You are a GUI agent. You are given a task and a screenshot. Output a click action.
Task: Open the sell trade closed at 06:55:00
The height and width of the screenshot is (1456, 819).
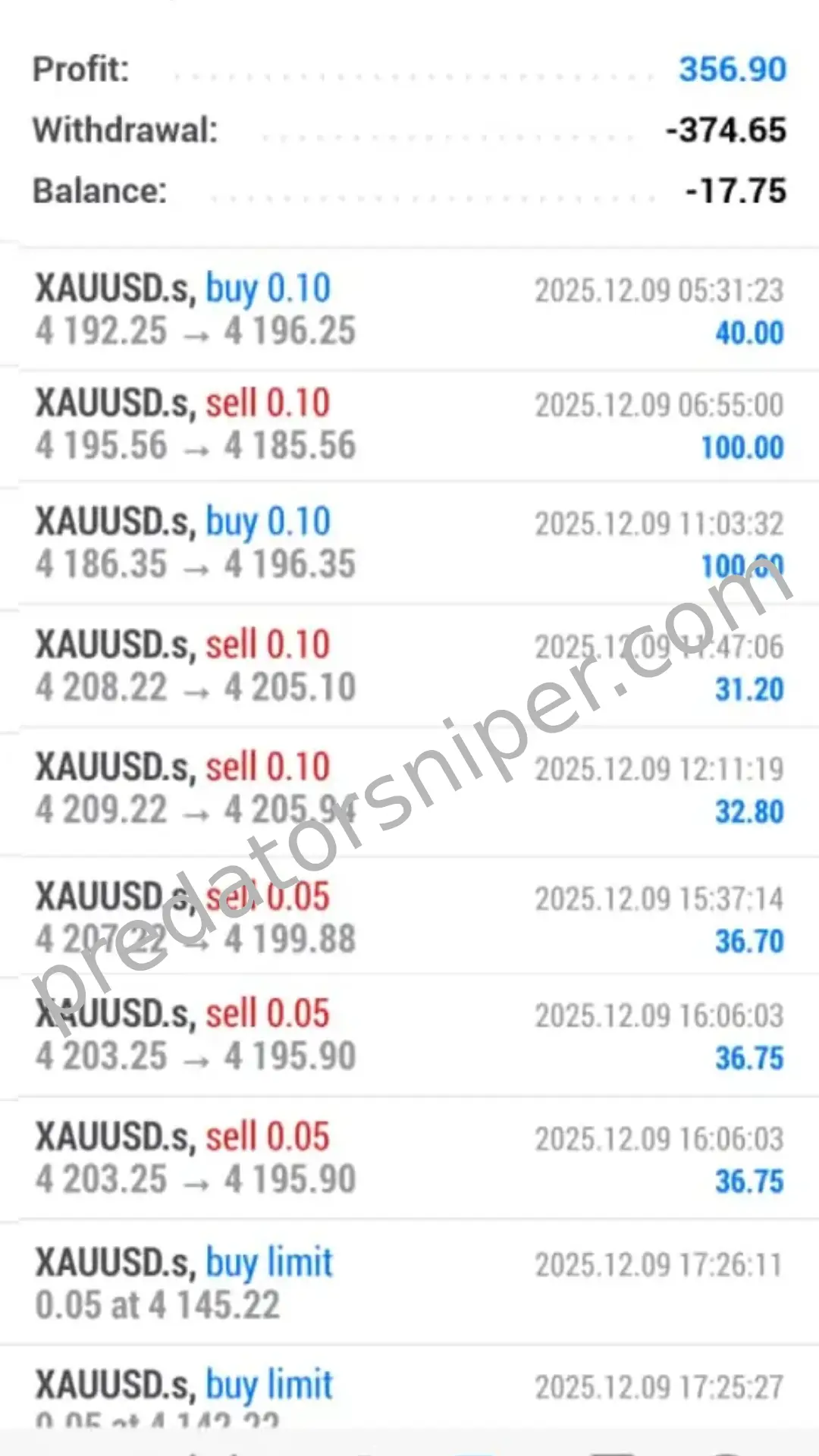click(409, 425)
